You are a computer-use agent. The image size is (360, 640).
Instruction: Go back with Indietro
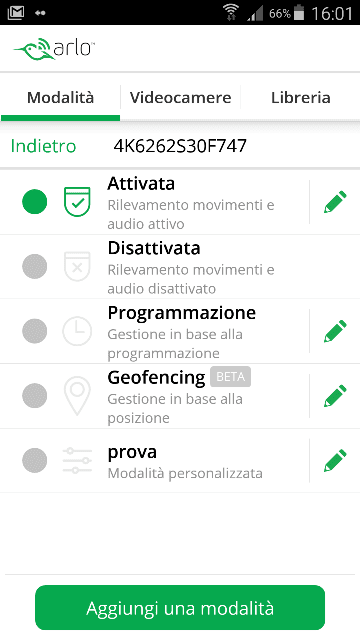tap(43, 146)
